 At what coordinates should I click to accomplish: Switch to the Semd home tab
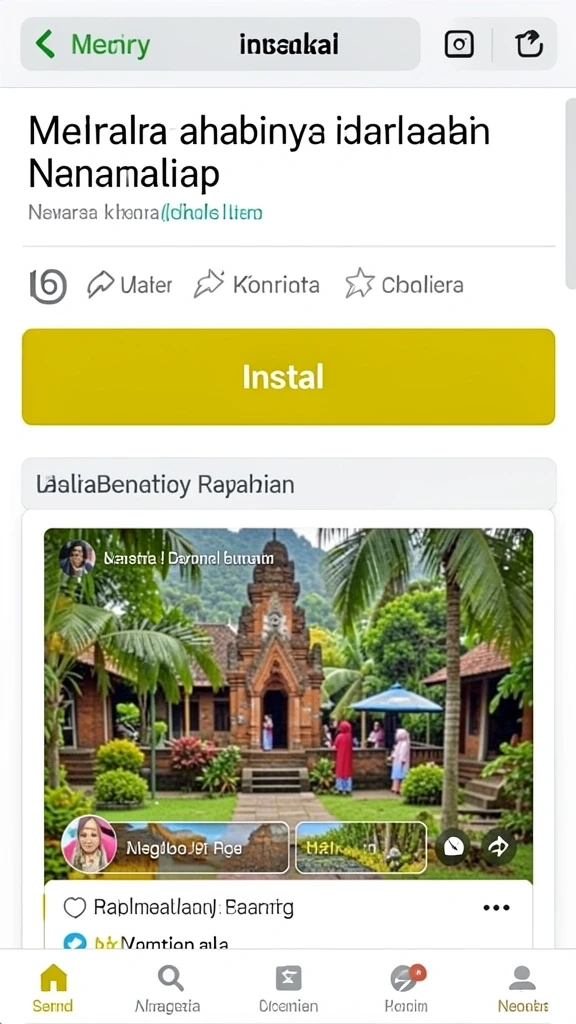coord(53,988)
